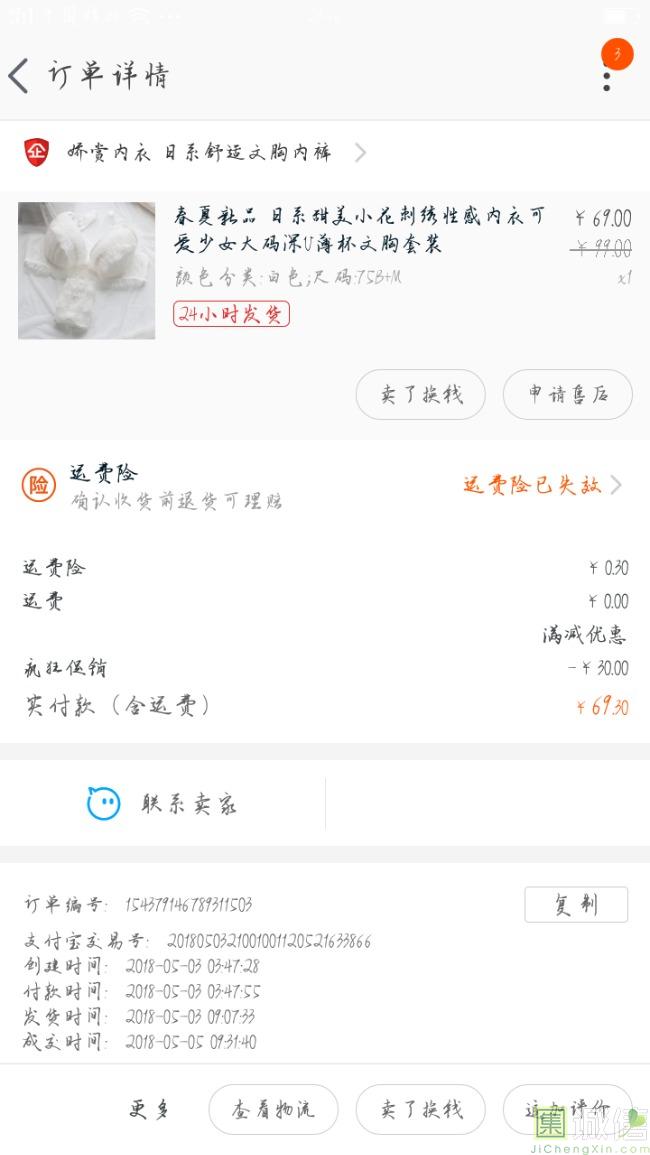Apply for after-sales via 申请售后

tap(568, 395)
